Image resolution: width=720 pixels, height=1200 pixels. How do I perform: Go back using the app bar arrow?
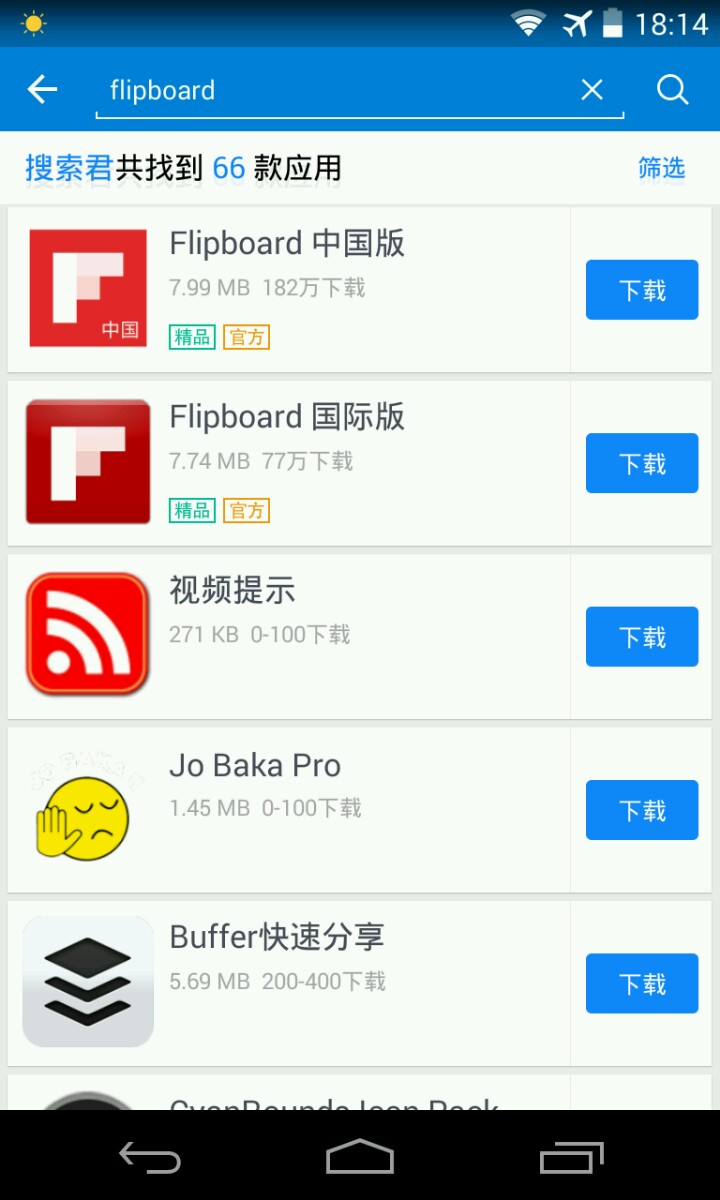coord(42,90)
